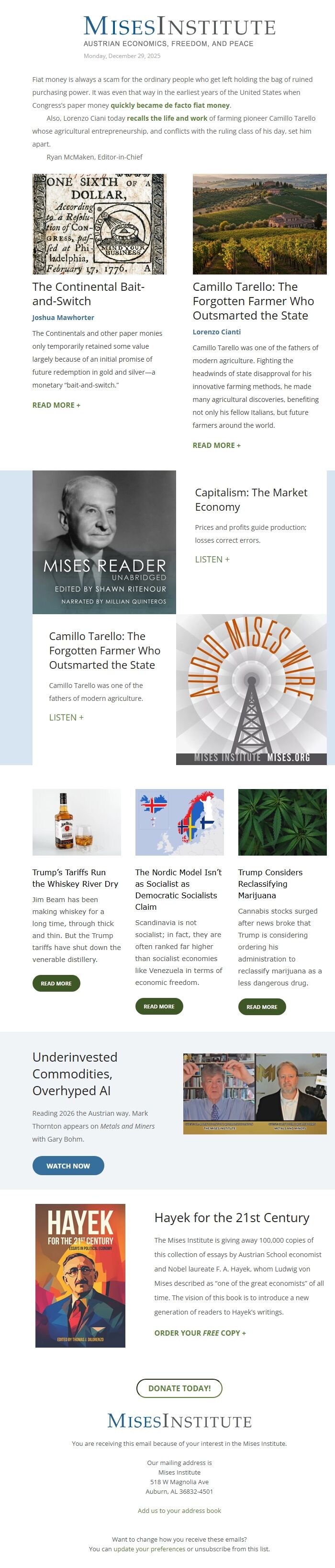Viewport: 335px width, 1568px height.
Task: Tap the Donate Today button
Action: [x=179, y=1388]
